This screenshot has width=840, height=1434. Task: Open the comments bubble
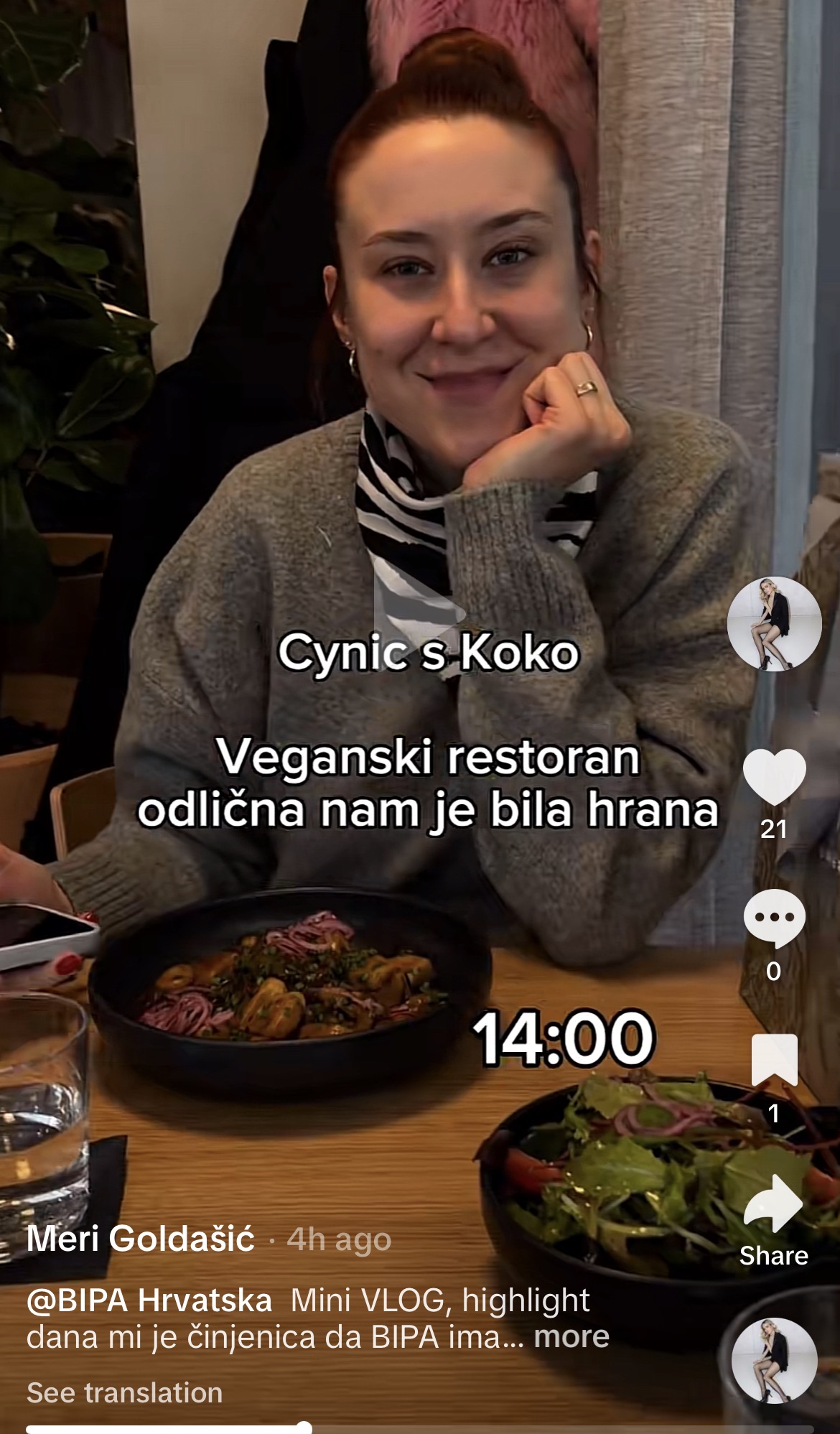pyautogui.click(x=774, y=918)
